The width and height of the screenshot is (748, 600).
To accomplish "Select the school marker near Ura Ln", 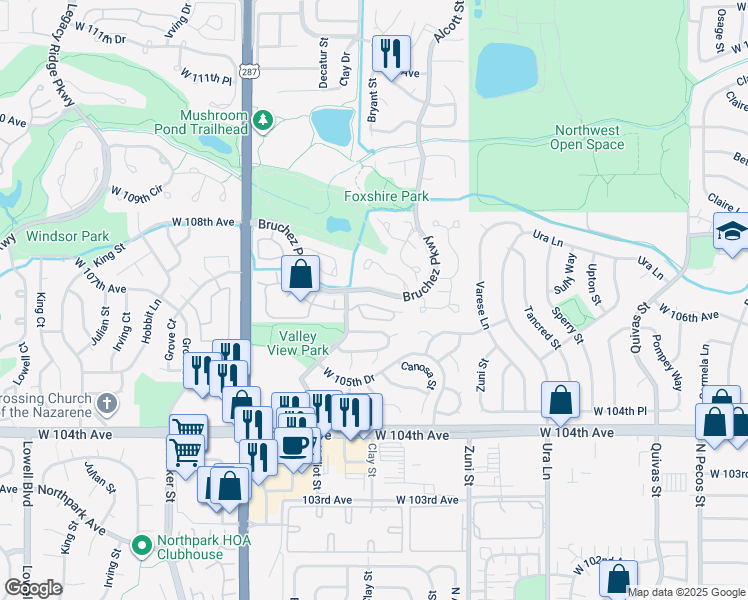I will click(x=731, y=232).
